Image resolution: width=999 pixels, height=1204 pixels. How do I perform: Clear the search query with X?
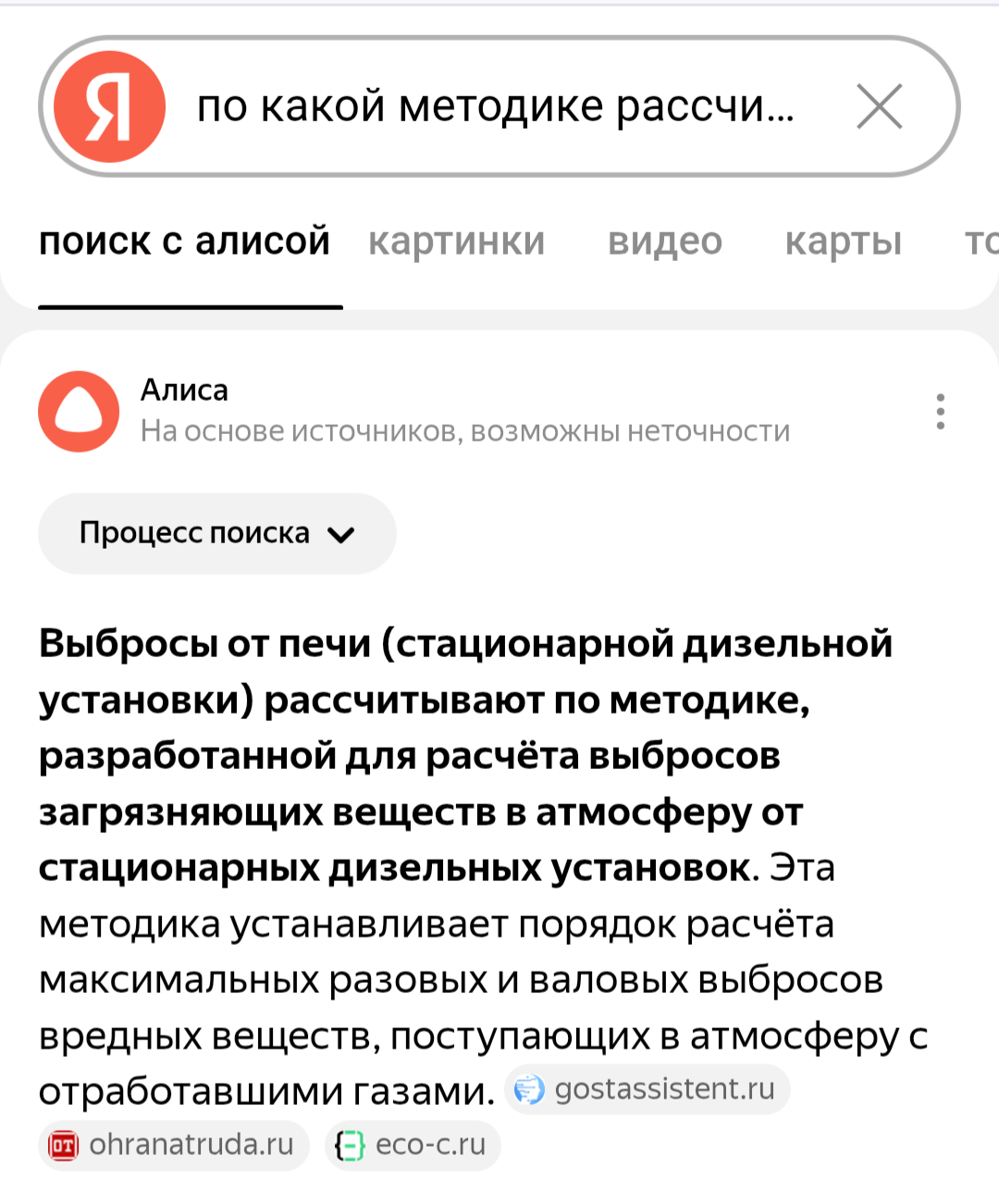pos(879,106)
